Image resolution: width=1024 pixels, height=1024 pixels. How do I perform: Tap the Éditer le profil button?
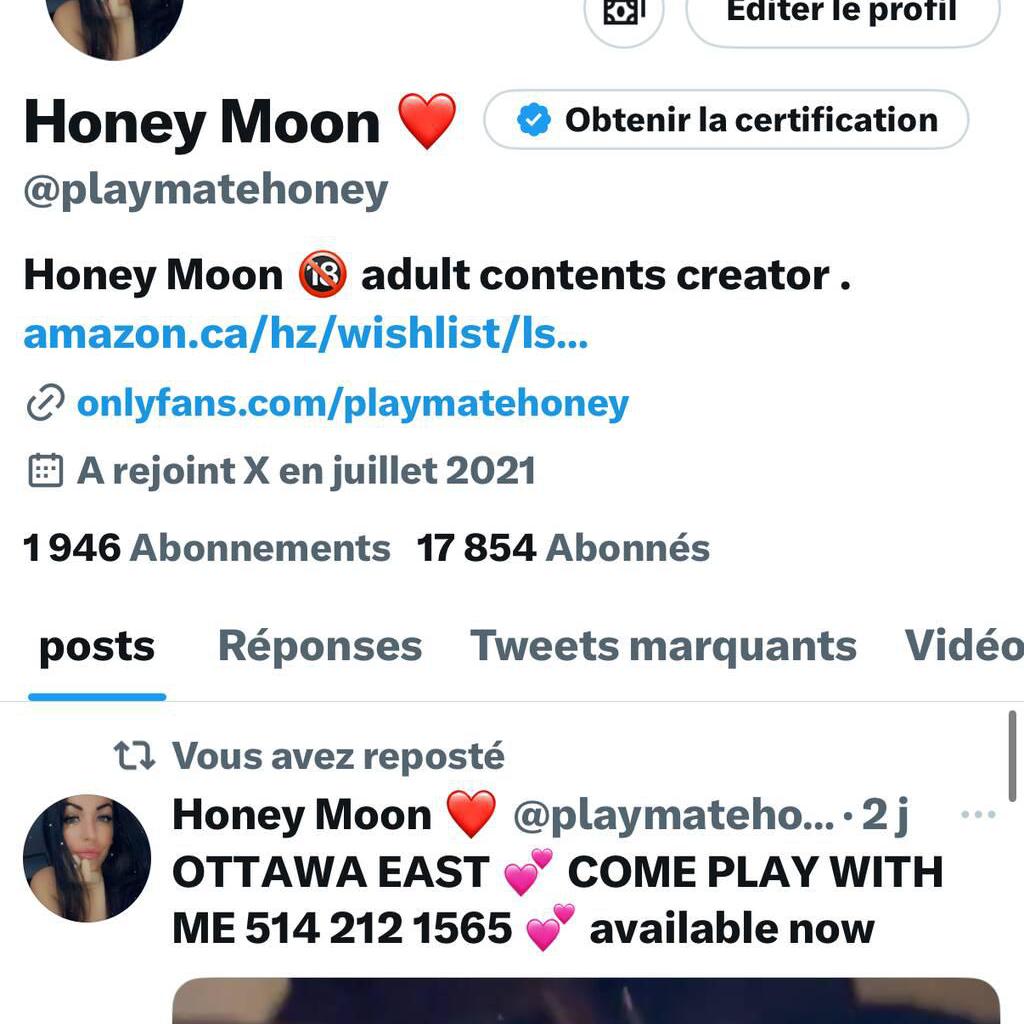coord(841,14)
